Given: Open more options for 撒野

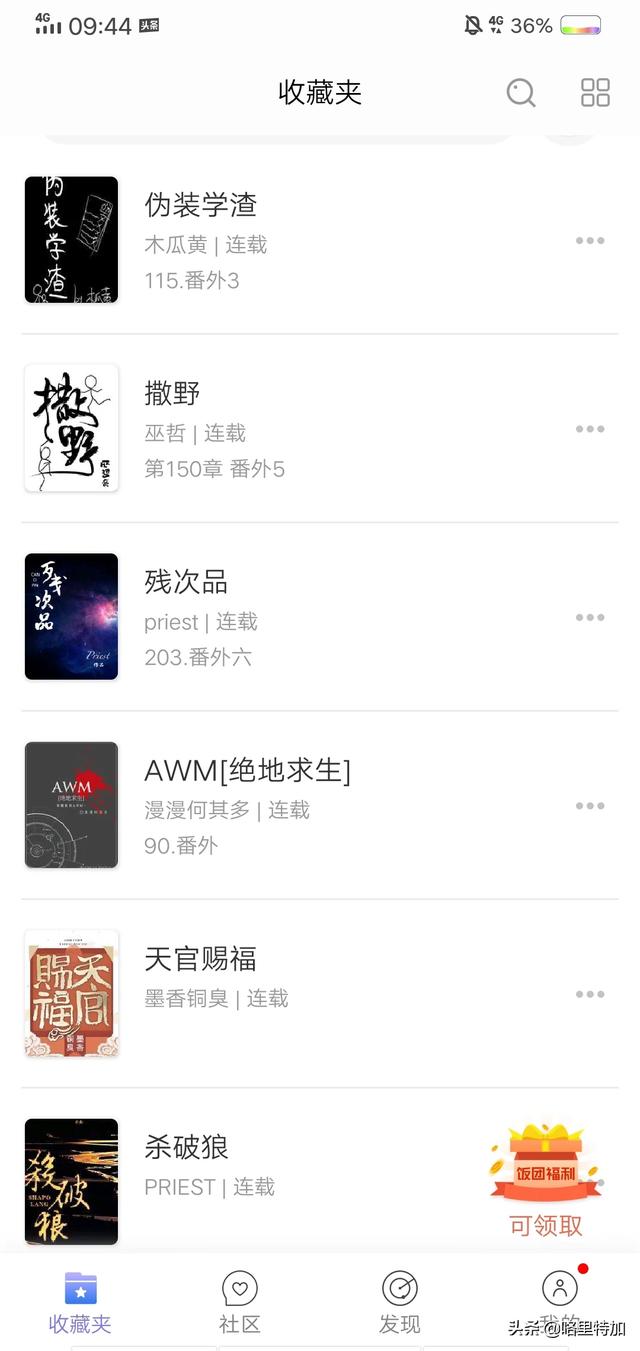Looking at the screenshot, I should (590, 429).
